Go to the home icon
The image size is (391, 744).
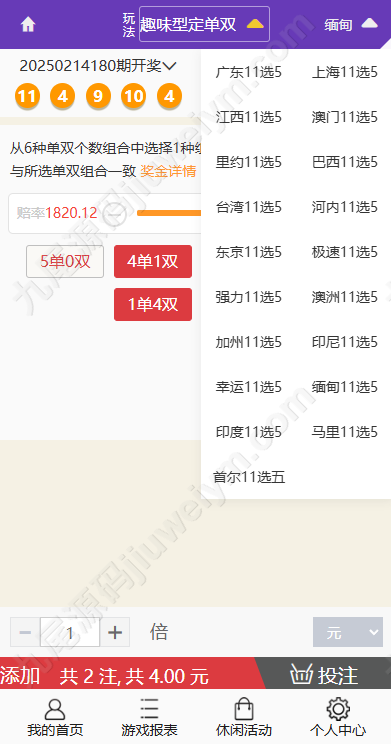pos(28,24)
